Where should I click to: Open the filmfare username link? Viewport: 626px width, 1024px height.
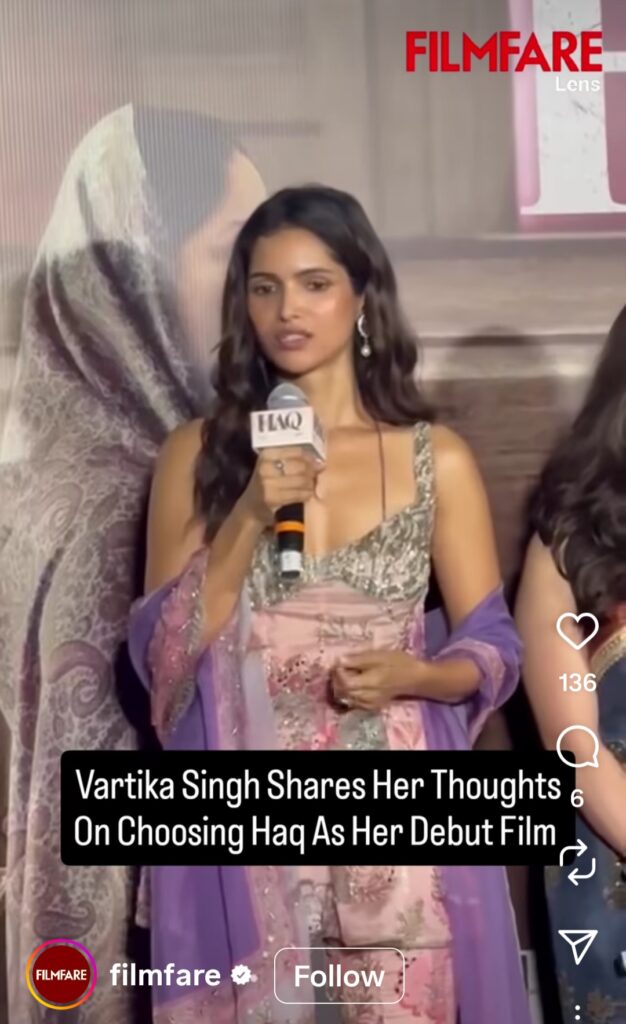click(165, 976)
